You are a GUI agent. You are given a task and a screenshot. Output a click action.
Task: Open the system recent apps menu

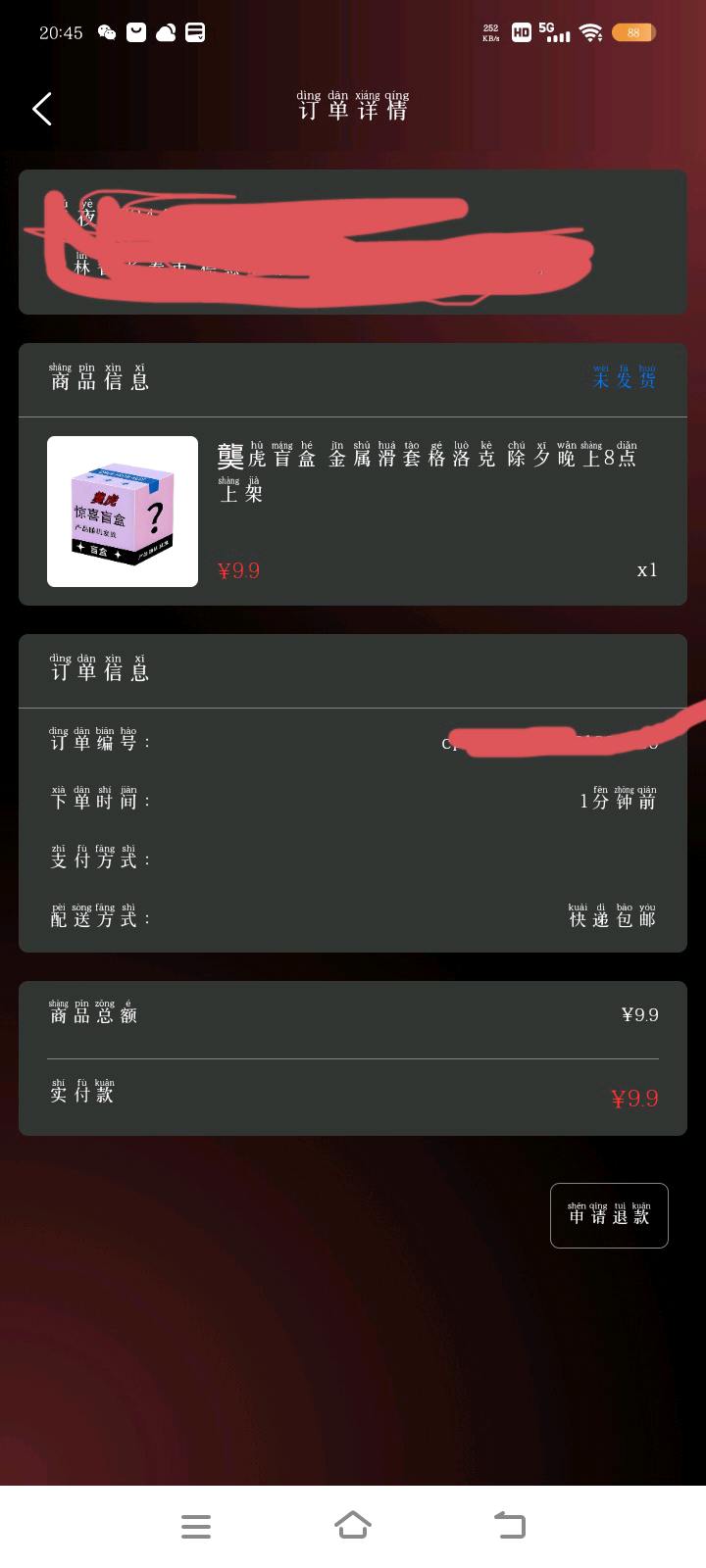click(x=196, y=1526)
